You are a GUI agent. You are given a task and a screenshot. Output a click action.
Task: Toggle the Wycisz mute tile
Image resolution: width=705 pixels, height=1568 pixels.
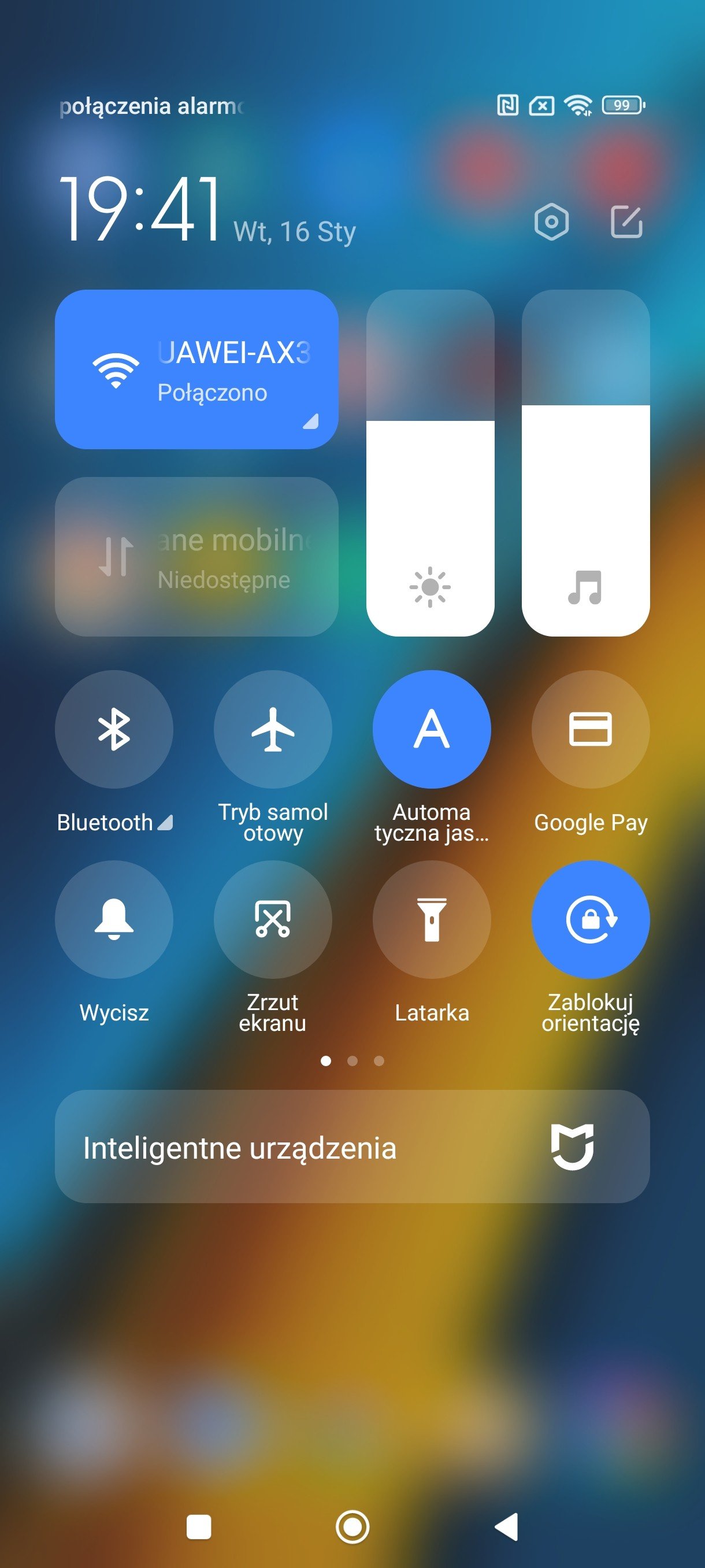[114, 919]
